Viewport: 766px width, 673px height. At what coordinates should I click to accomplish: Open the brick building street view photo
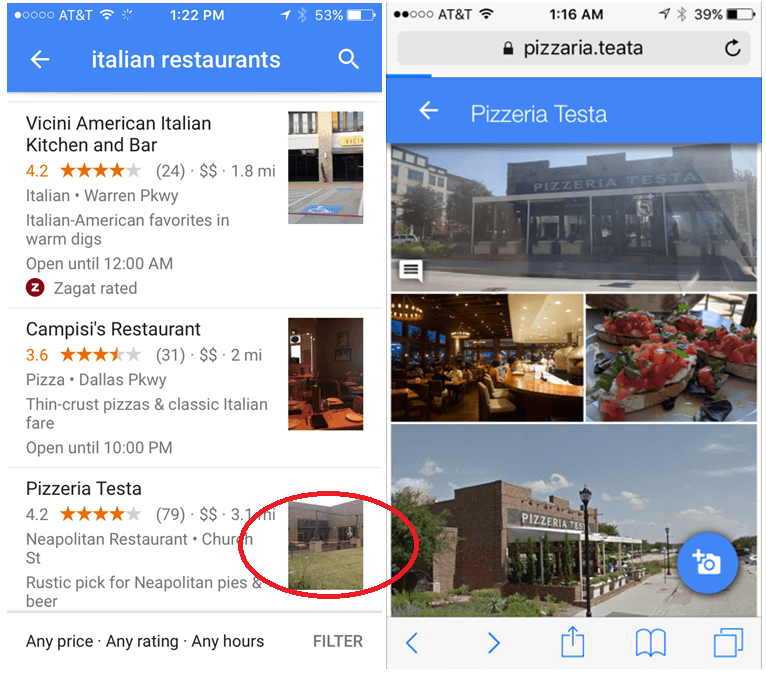click(x=540, y=520)
